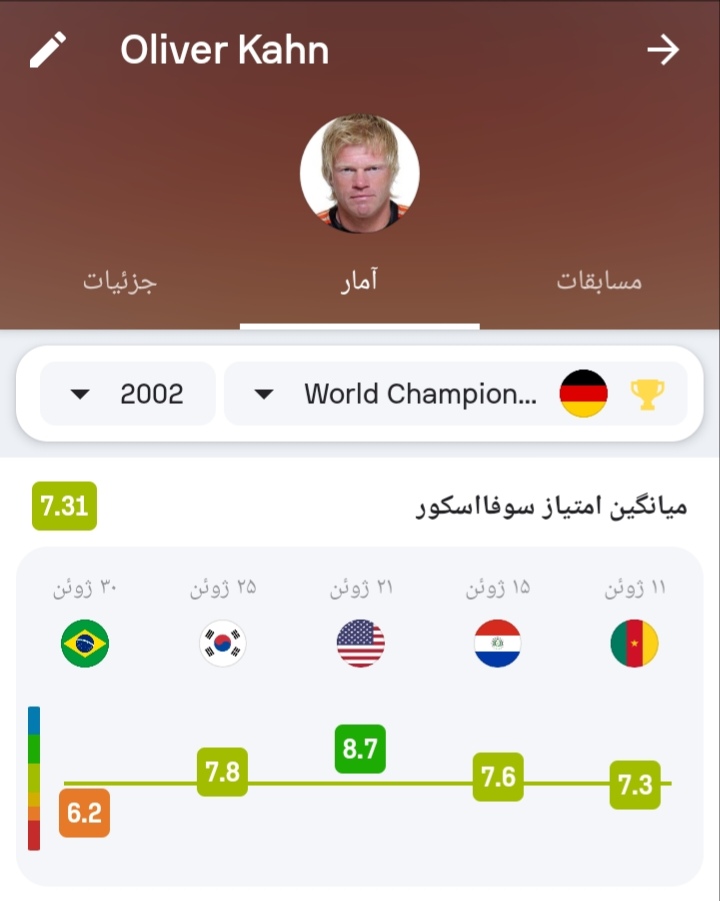Open the 6.2 rated match against Brazil
The image size is (720, 901).
[84, 812]
